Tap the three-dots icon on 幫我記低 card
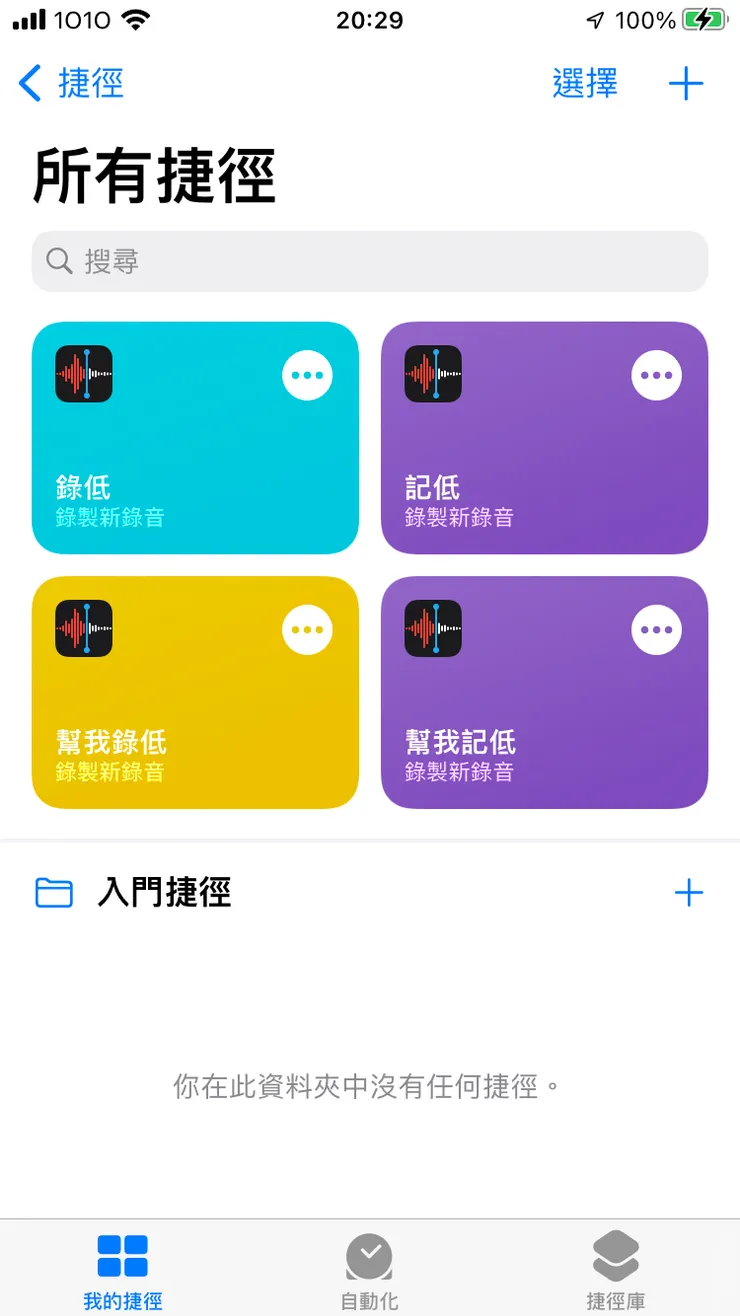The height and width of the screenshot is (1316, 740). (656, 629)
